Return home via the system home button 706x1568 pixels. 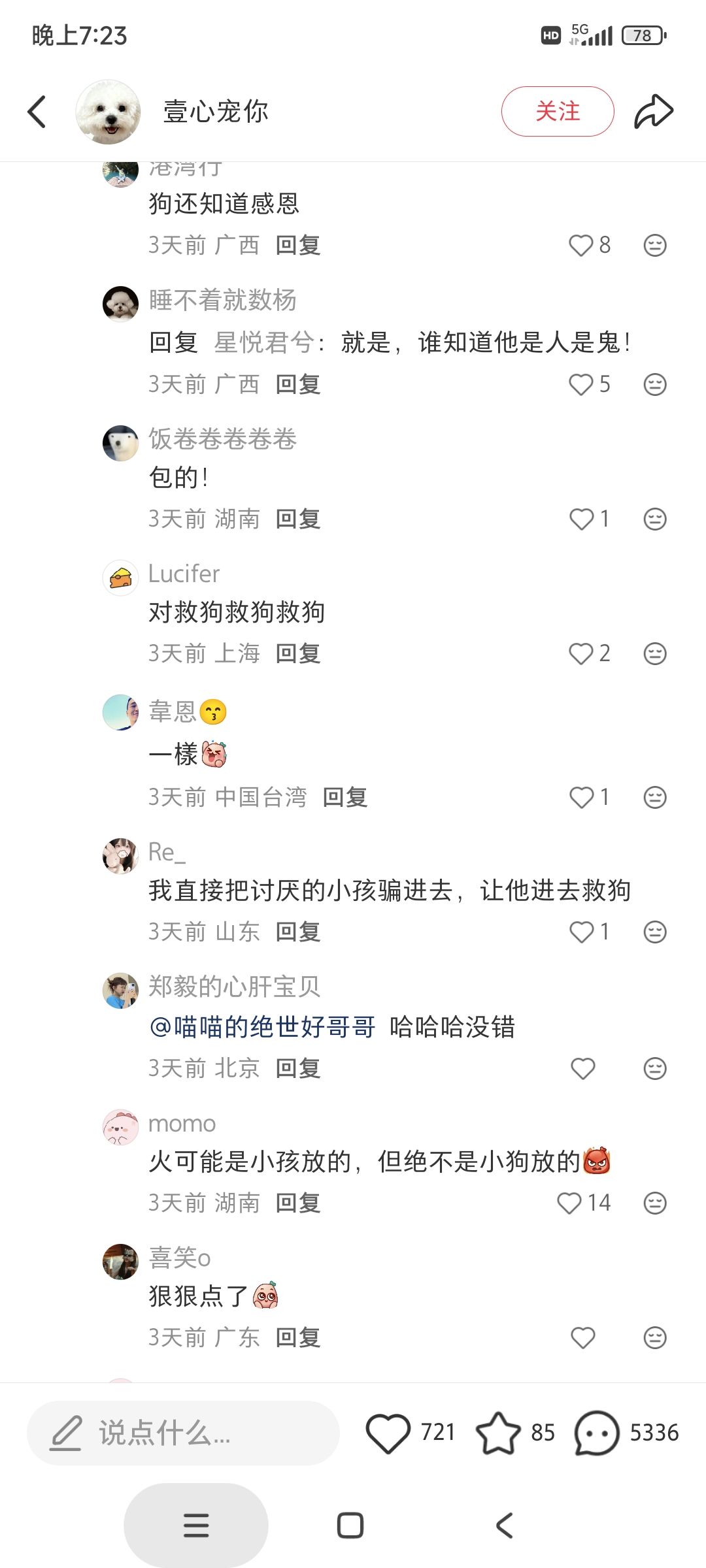(x=350, y=1526)
